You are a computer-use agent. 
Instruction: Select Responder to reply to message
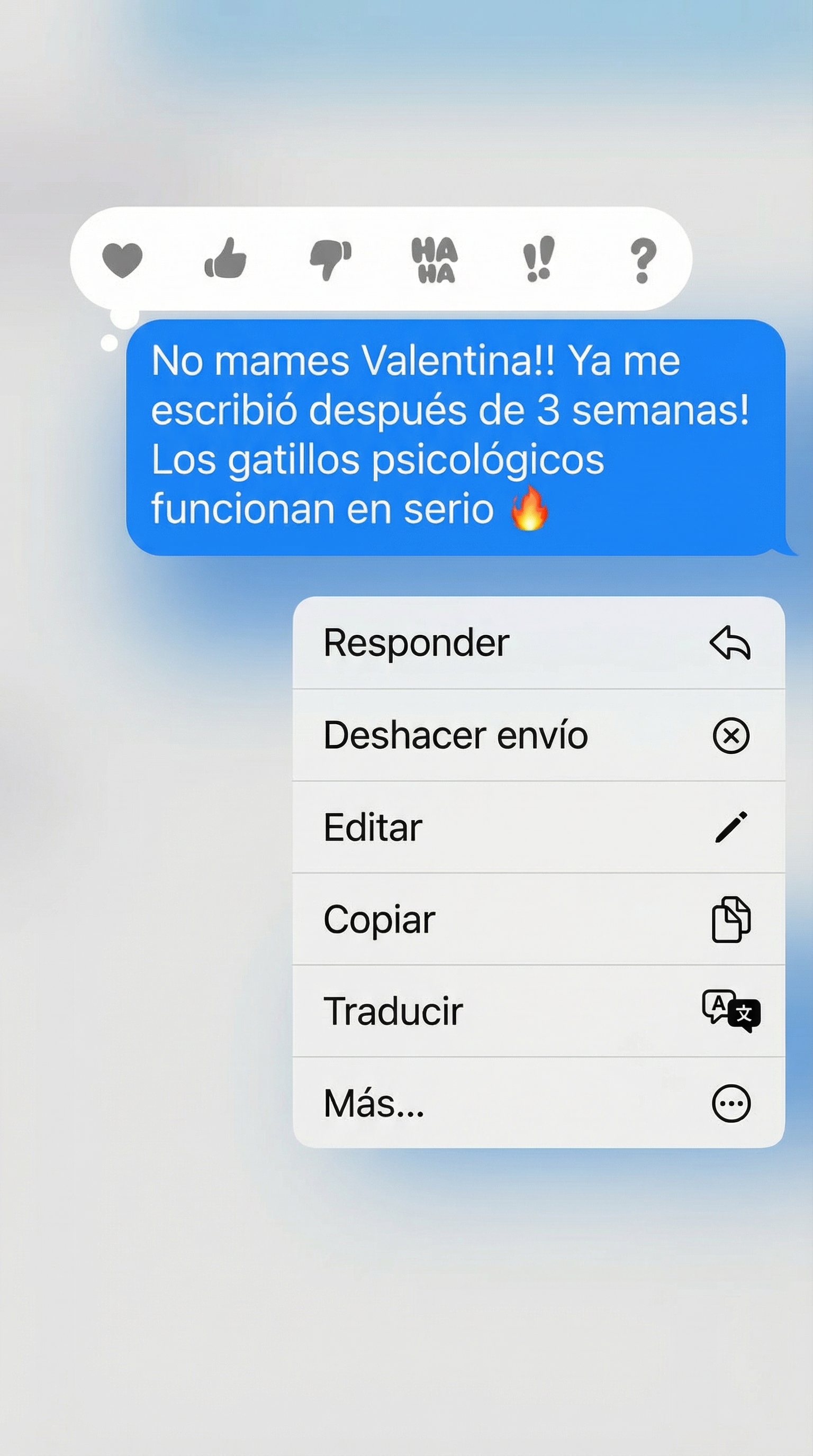pos(538,643)
